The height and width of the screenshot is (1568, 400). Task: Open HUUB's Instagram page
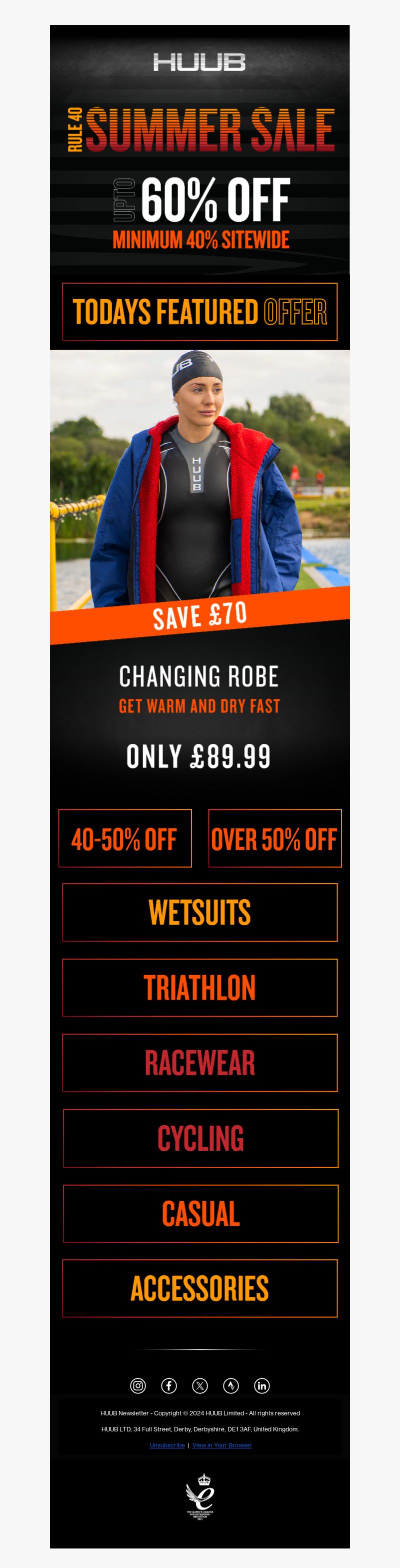(x=138, y=1386)
